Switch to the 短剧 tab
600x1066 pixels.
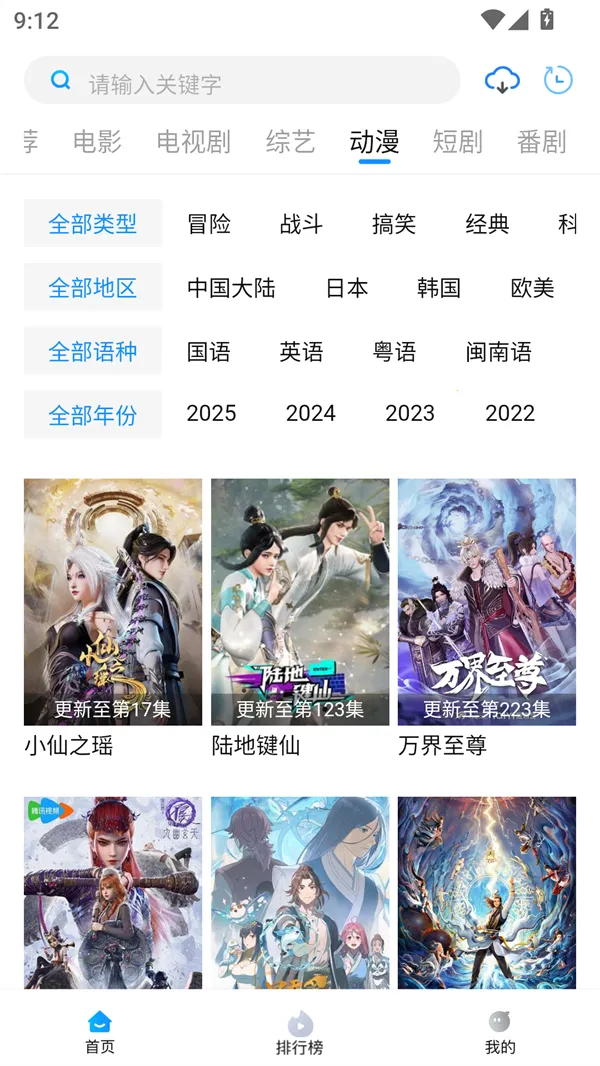click(457, 142)
